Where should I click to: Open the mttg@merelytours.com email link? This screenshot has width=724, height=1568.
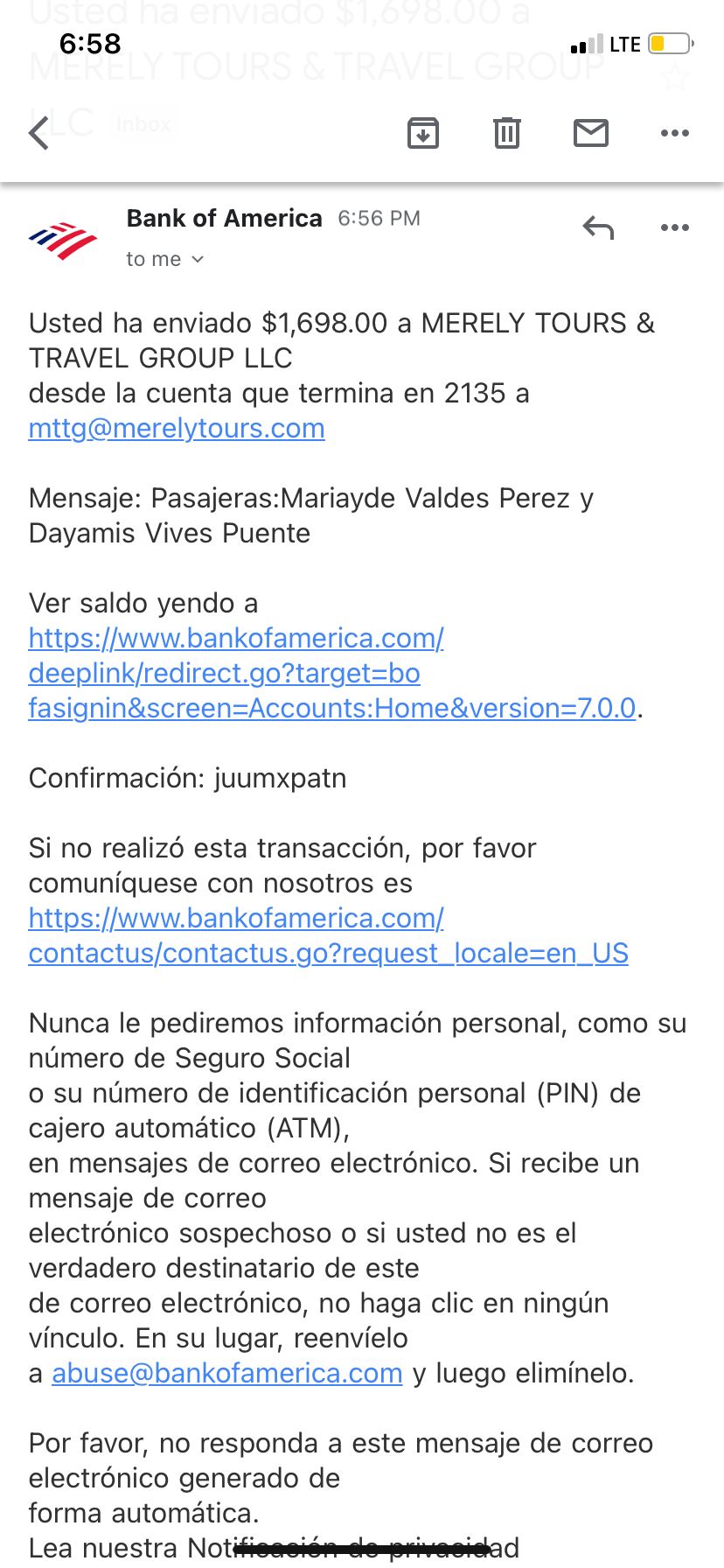(177, 428)
